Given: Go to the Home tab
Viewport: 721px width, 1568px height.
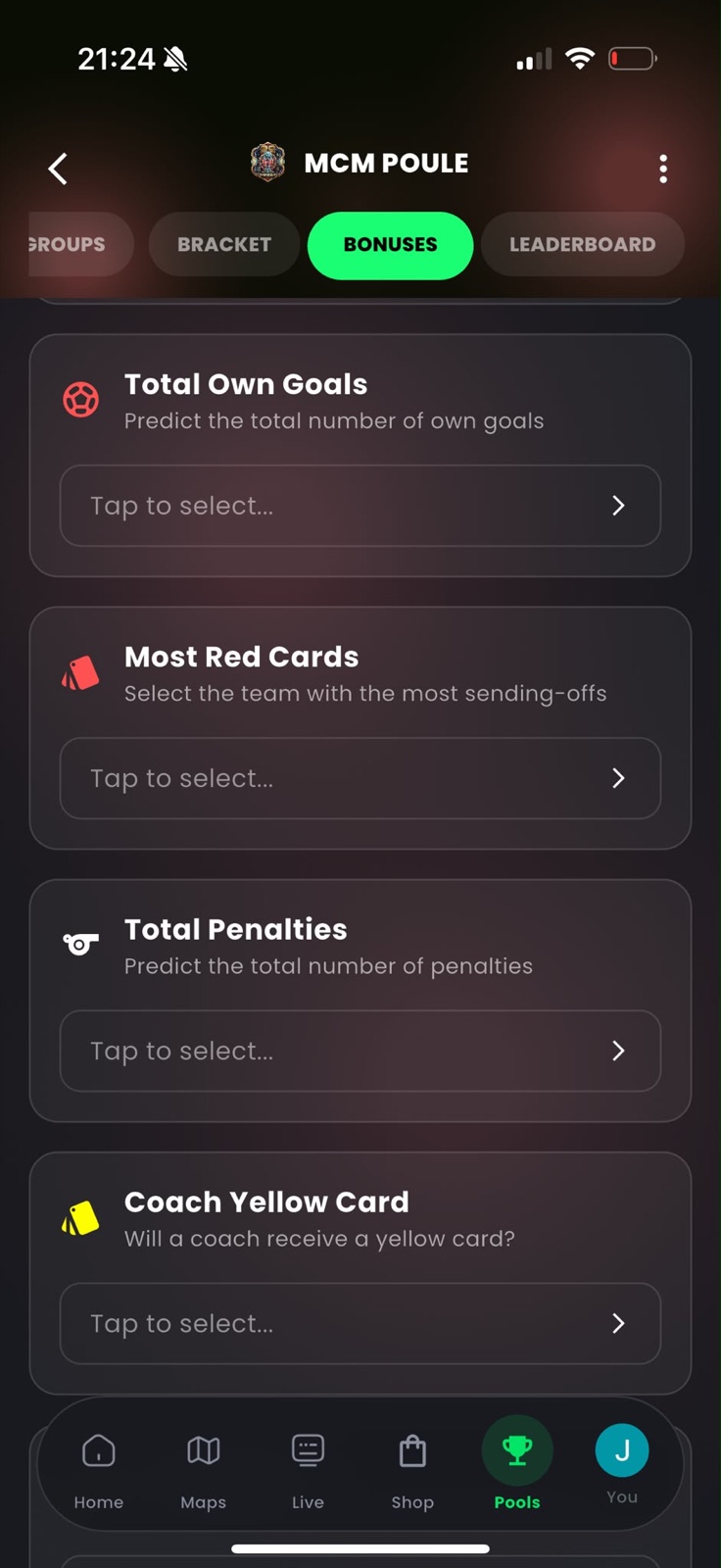Looking at the screenshot, I should pos(99,1470).
